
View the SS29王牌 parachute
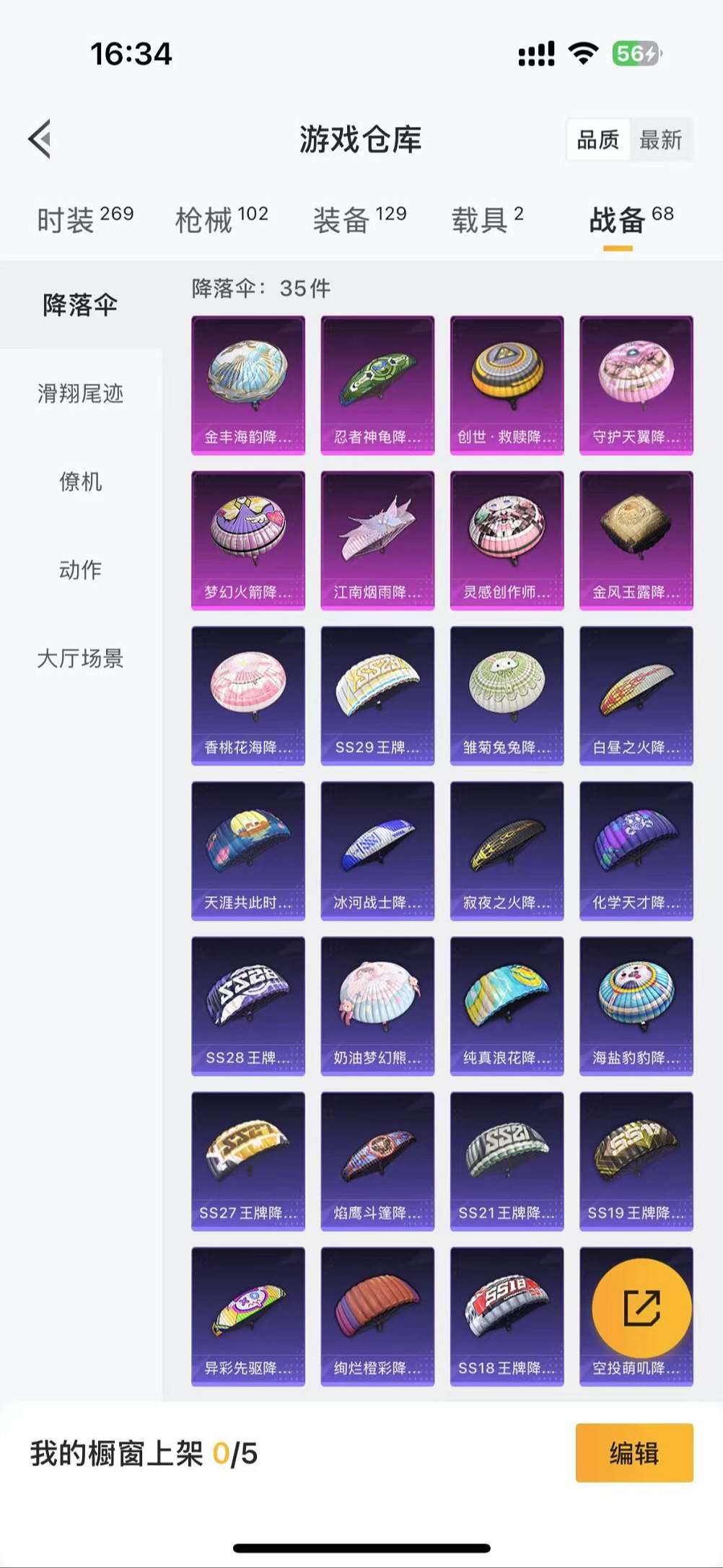(x=377, y=696)
